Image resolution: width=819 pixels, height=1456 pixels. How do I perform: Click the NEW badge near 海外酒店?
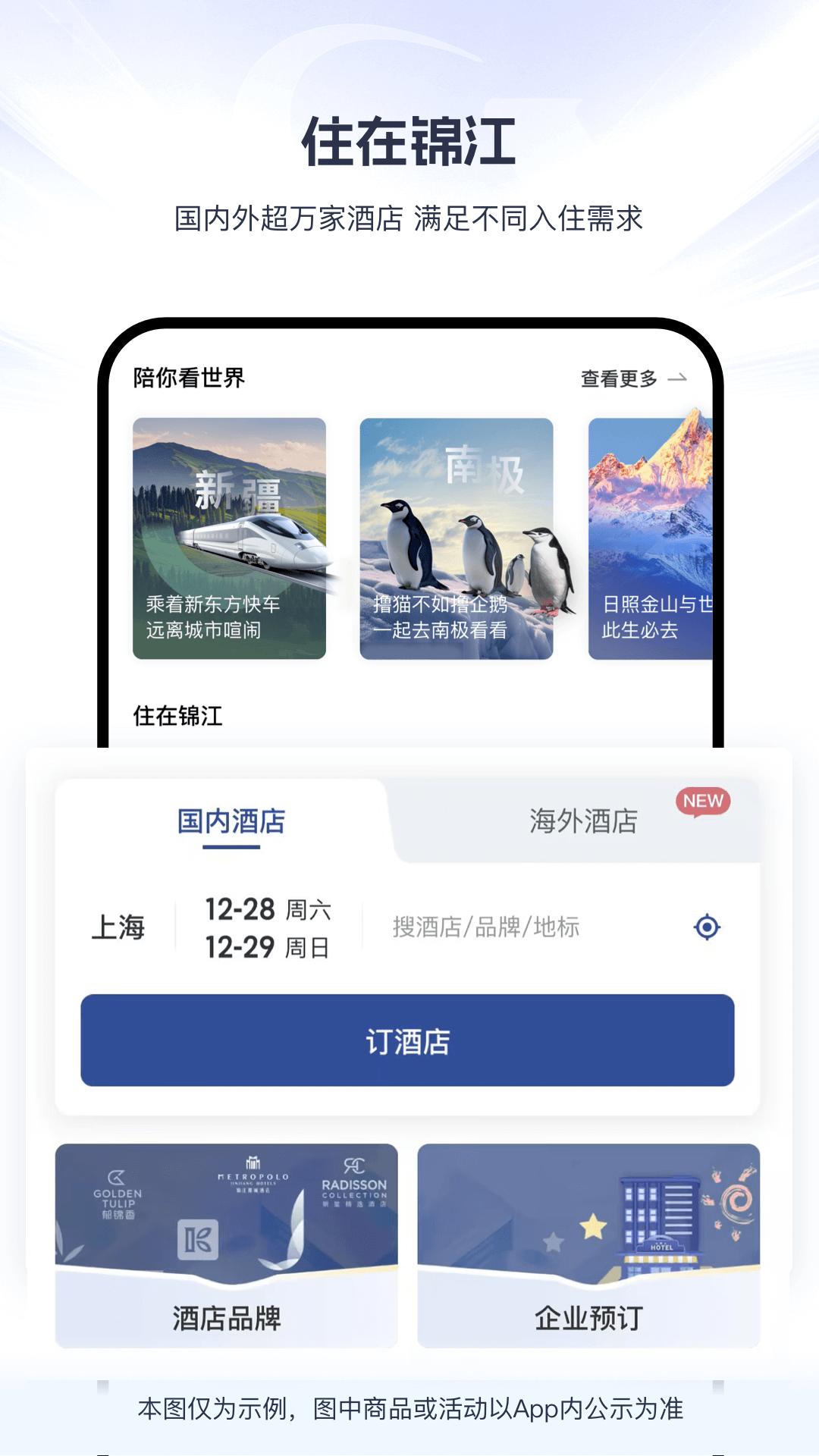[x=704, y=802]
